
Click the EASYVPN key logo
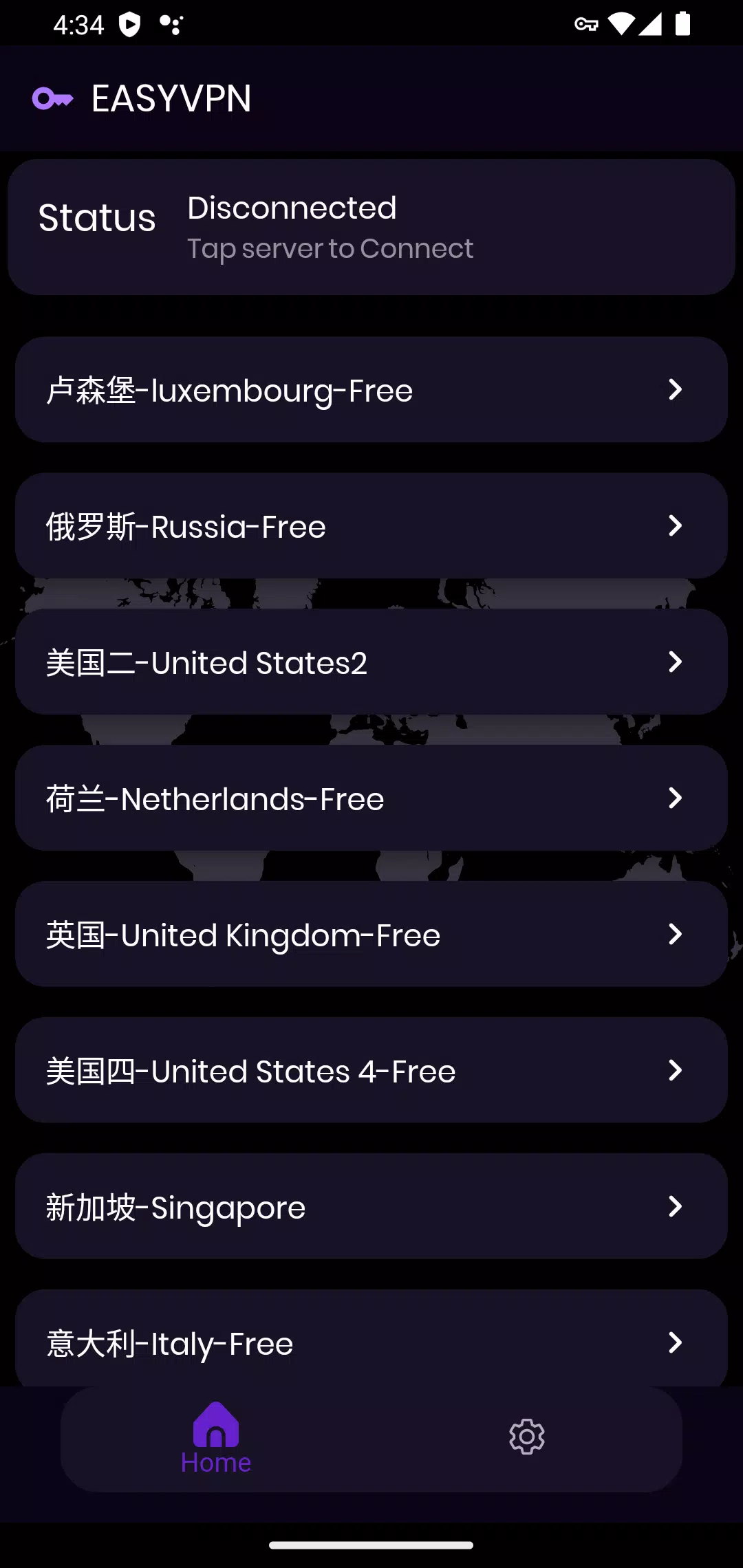tap(55, 99)
